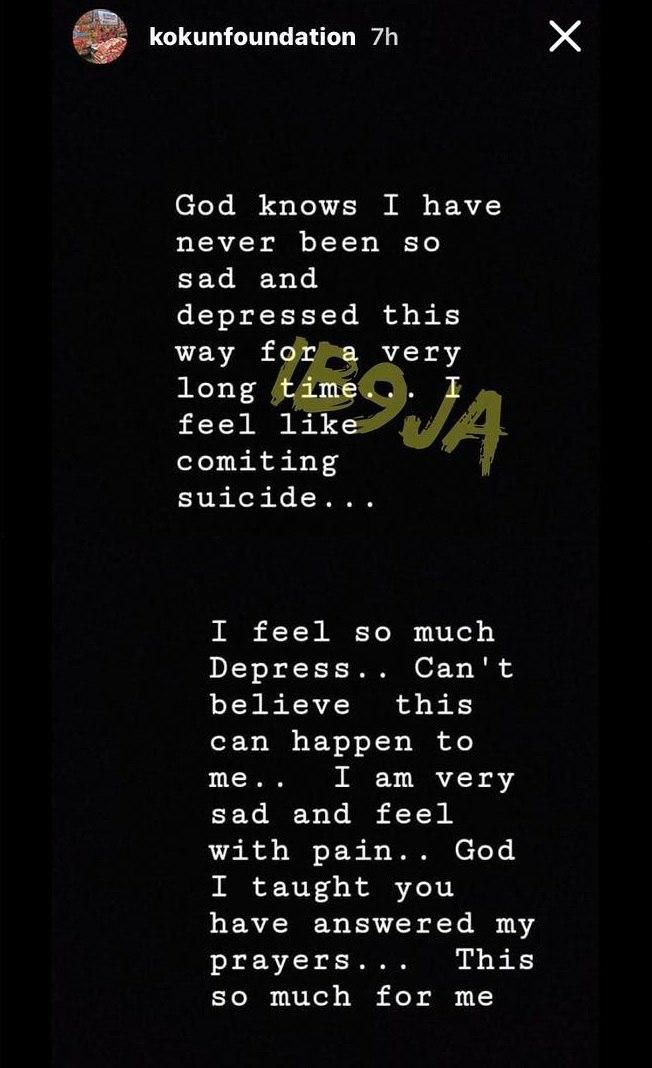
Task: Open the kokunfoundation profile picture
Action: coord(100,37)
